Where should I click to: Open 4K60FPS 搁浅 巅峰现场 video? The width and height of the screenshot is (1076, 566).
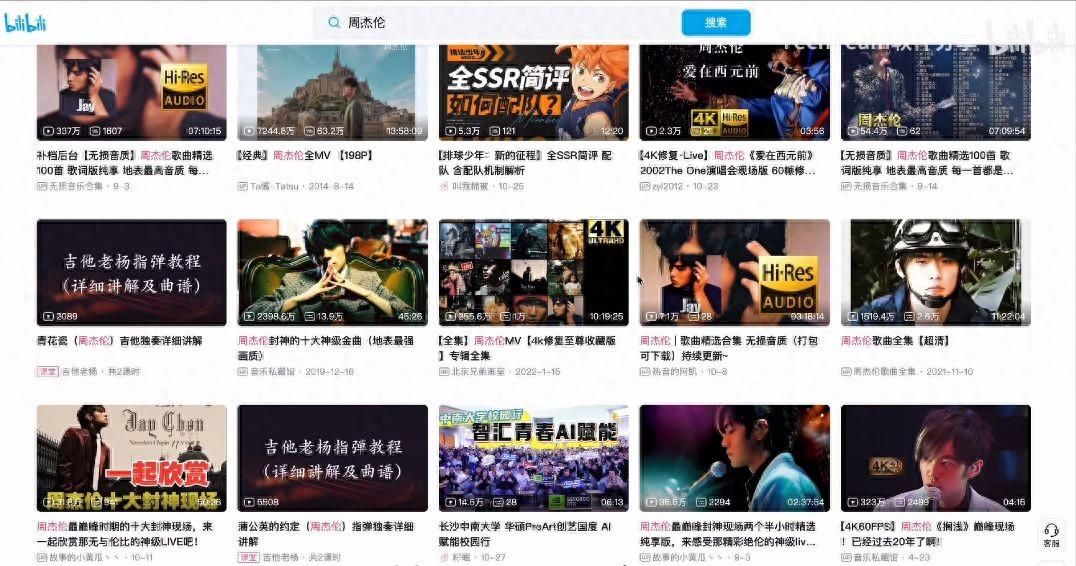pyautogui.click(x=935, y=457)
